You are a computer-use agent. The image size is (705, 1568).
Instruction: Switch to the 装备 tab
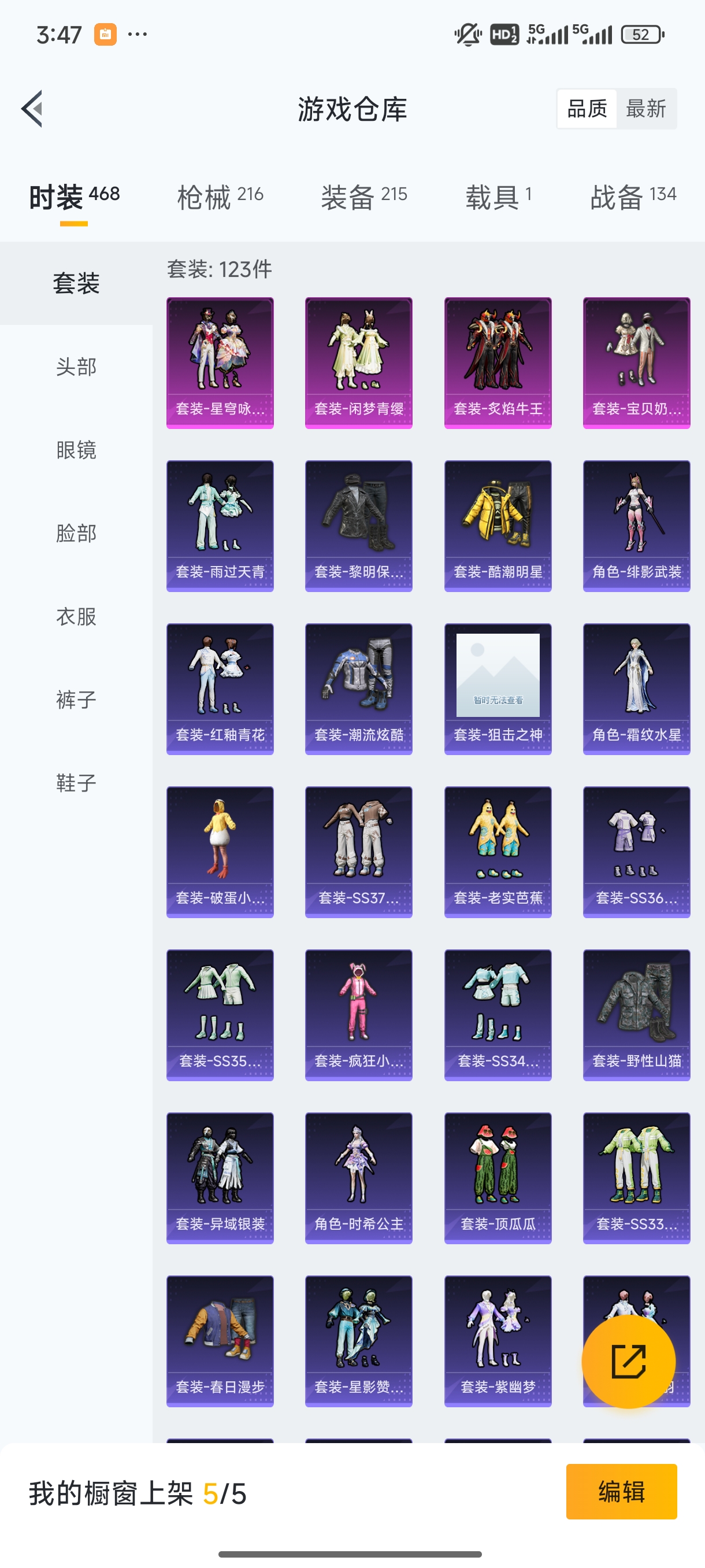pyautogui.click(x=363, y=197)
